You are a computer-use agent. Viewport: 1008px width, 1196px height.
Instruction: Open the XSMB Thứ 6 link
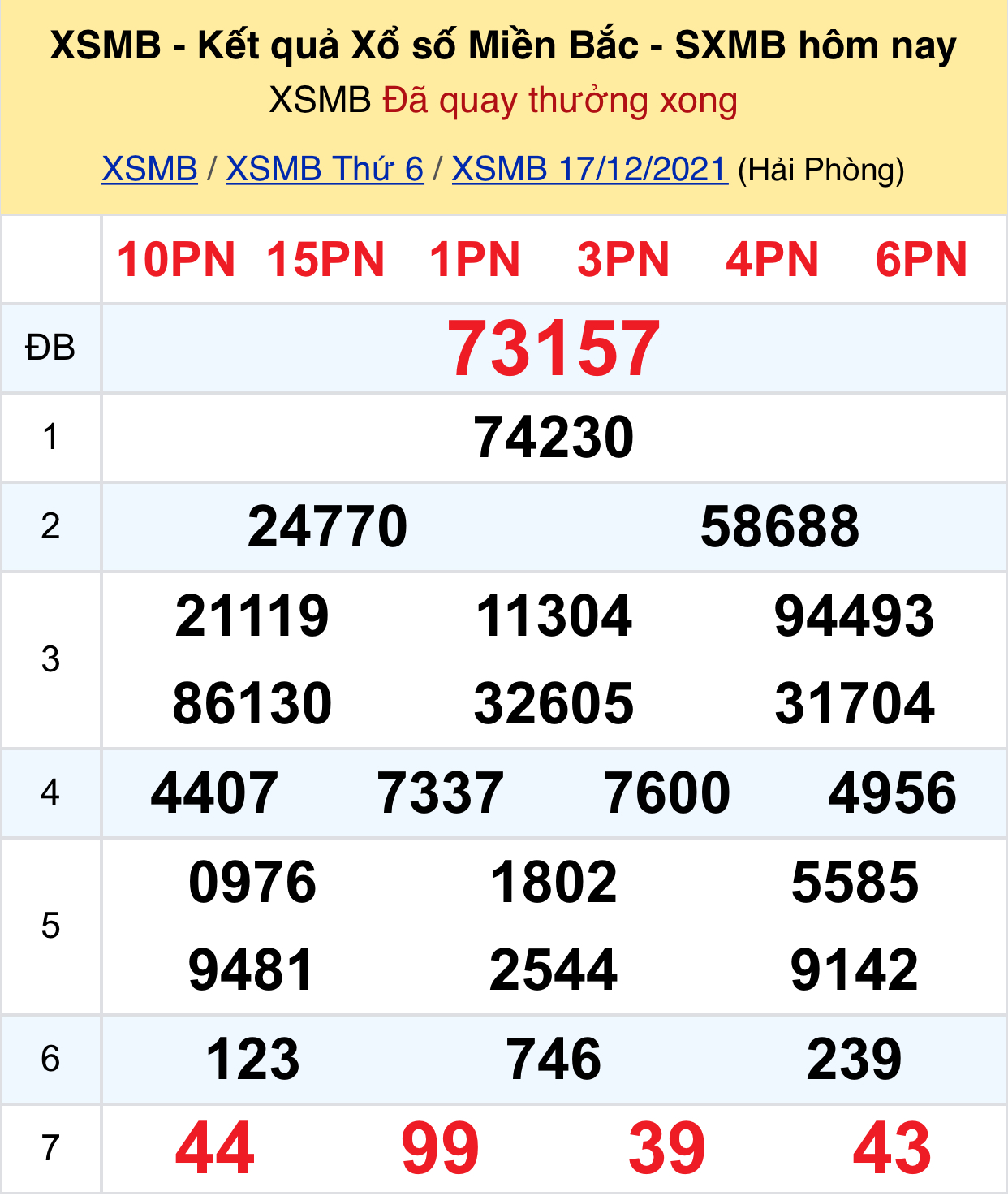(x=325, y=169)
